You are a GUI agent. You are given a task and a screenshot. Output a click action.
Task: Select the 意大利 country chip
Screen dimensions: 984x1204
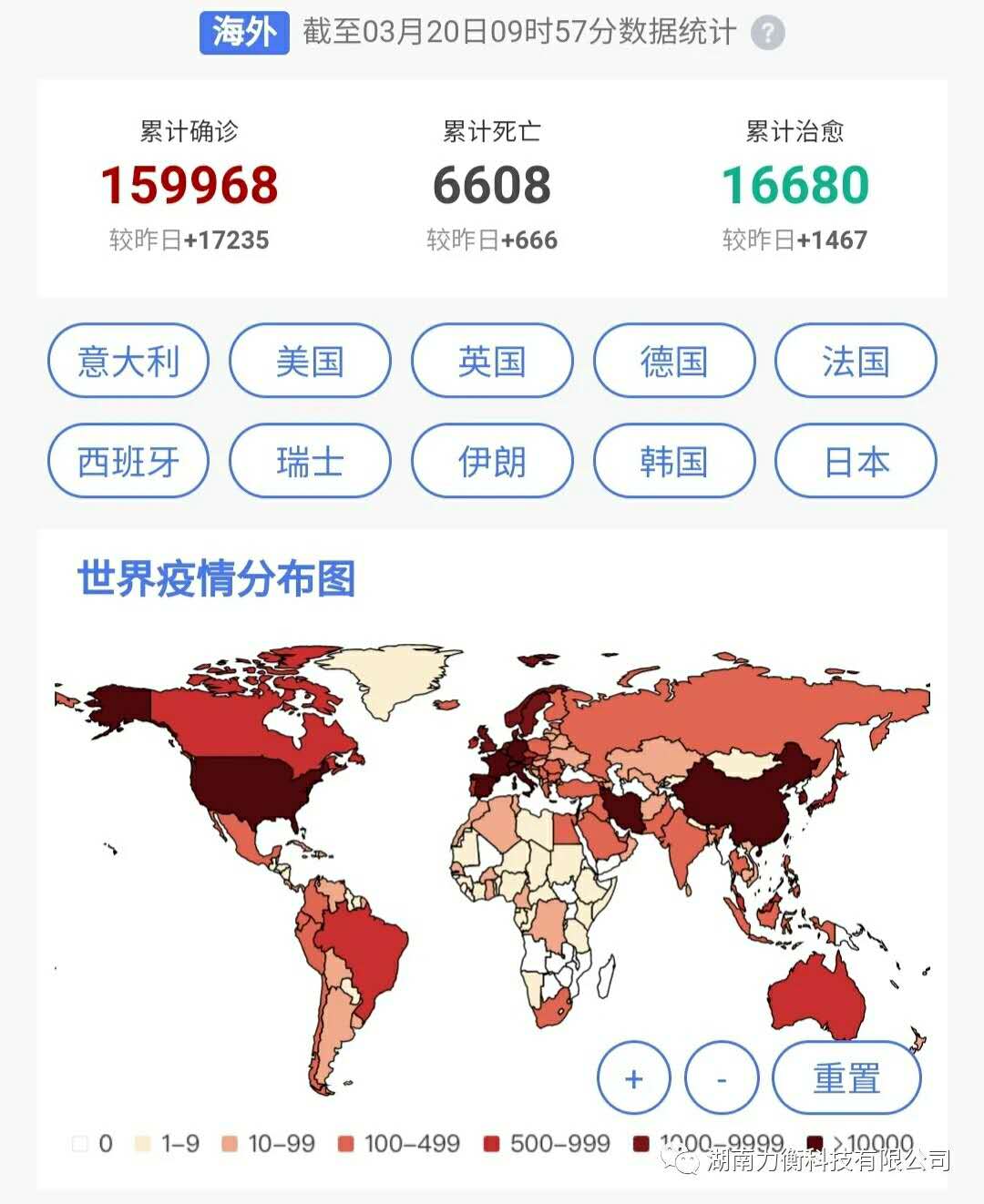click(128, 361)
